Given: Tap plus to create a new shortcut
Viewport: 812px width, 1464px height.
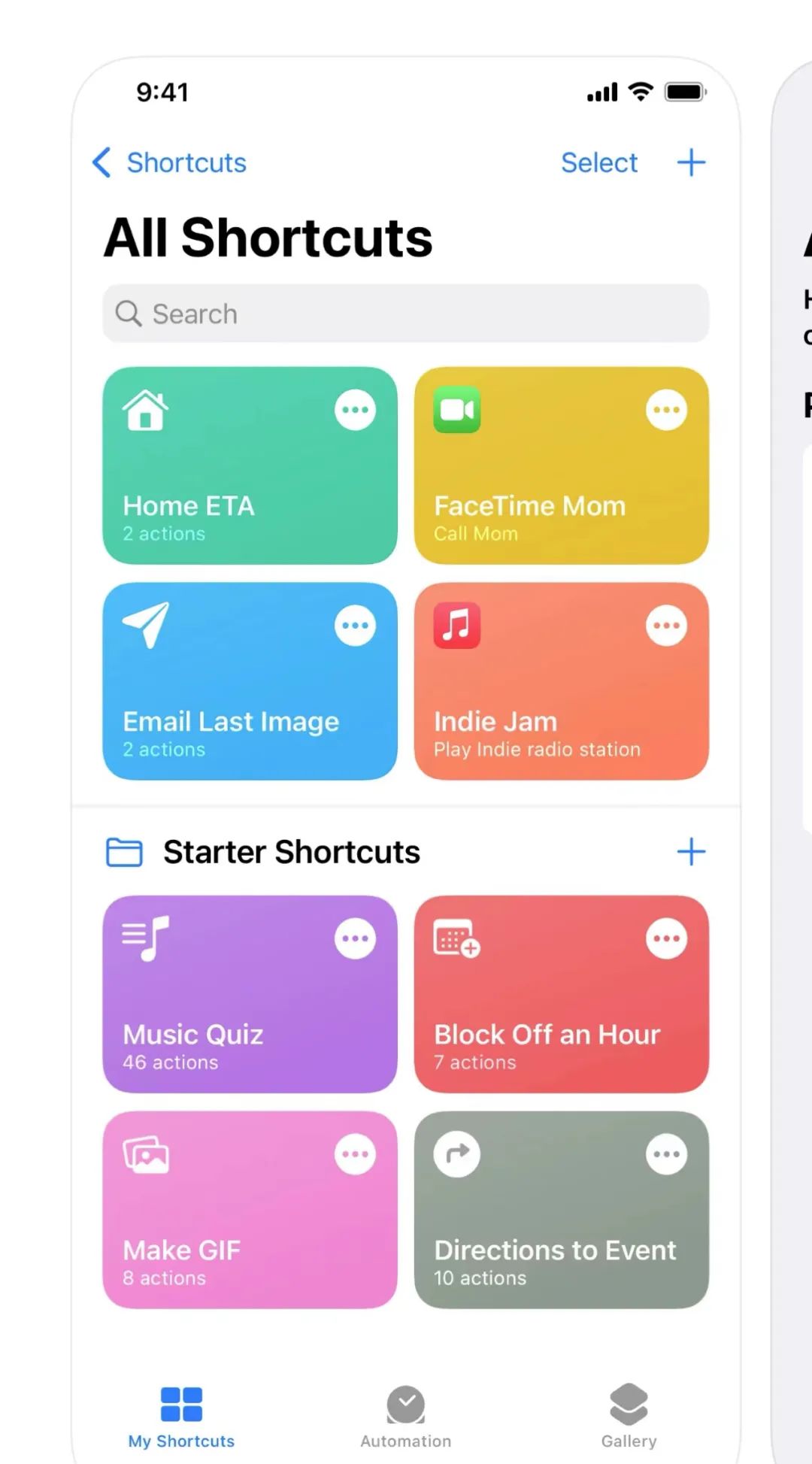Looking at the screenshot, I should click(692, 162).
